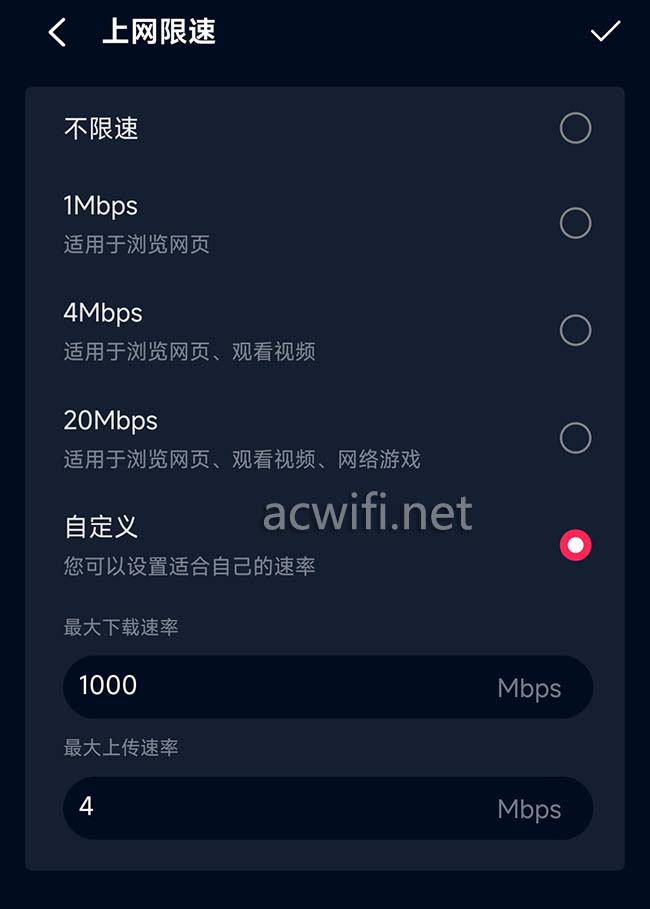Edit the 最大上传速率 field

tap(280, 808)
